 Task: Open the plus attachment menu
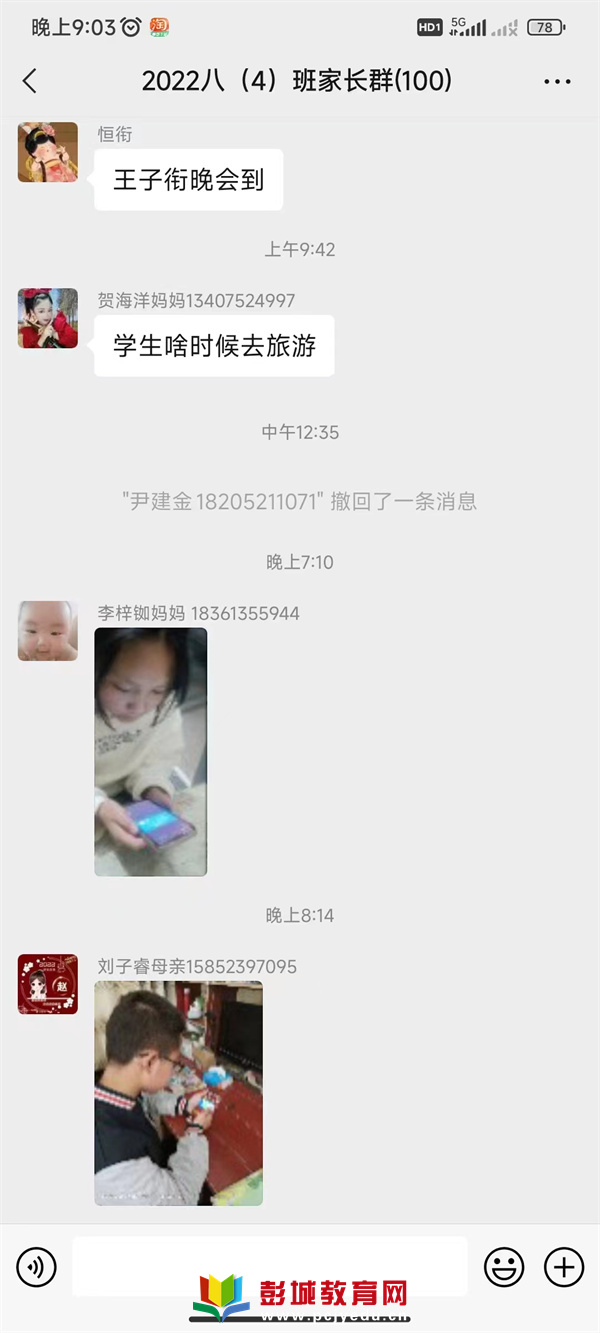coord(564,1267)
